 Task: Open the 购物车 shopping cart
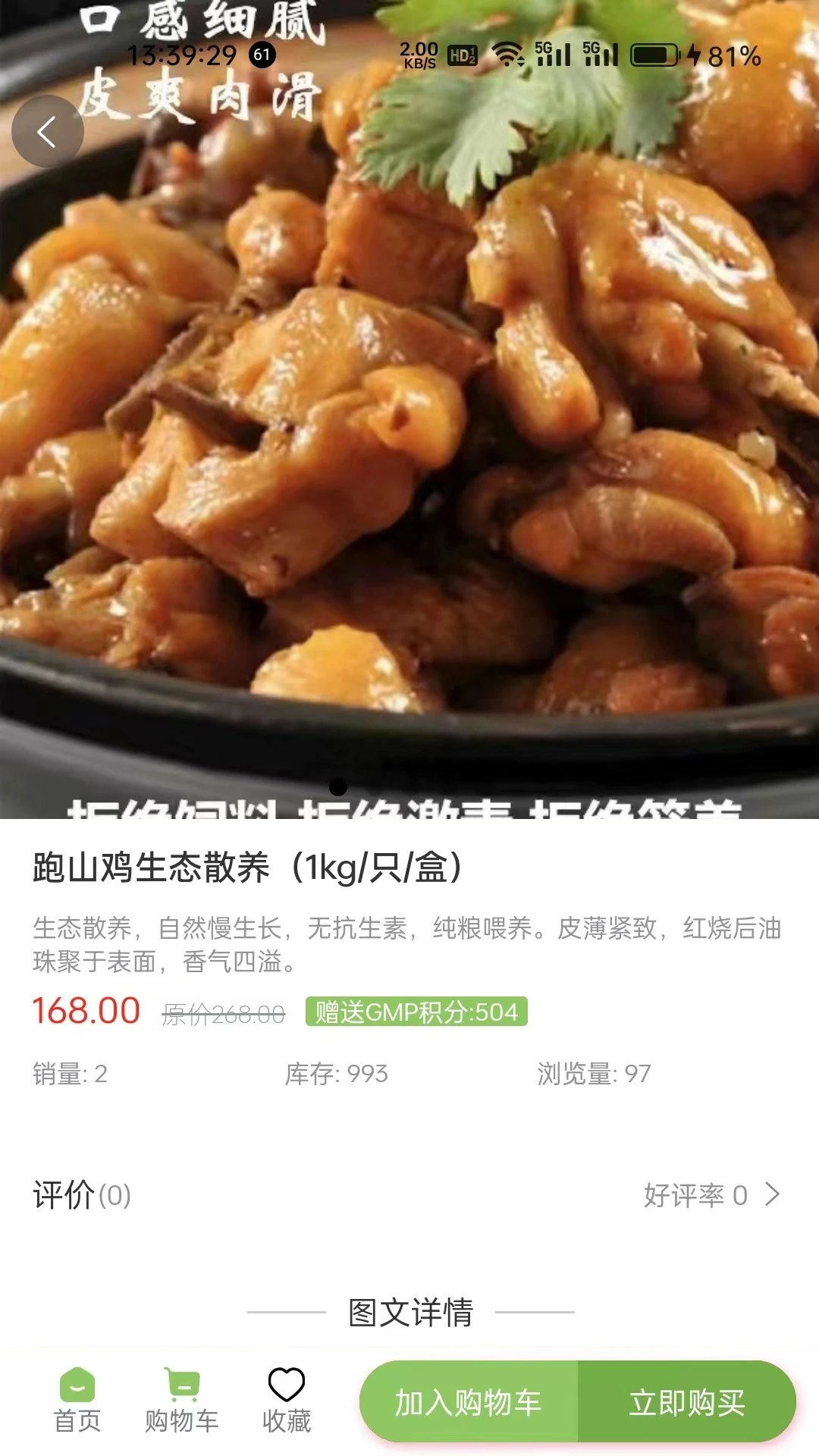182,1400
